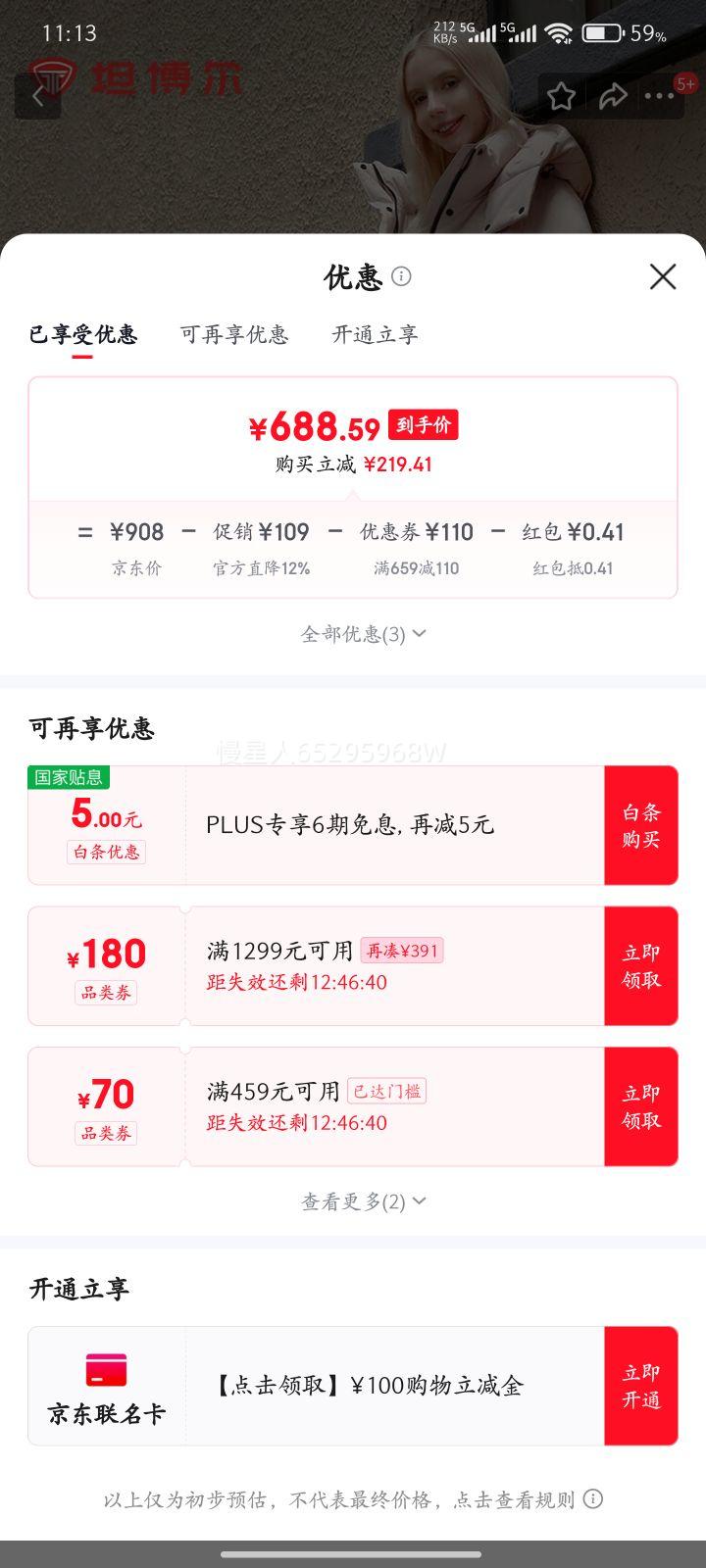Screen dimensions: 706x1568
Task: Claim the ¥180 coupon via 立即领取
Action: (641, 965)
